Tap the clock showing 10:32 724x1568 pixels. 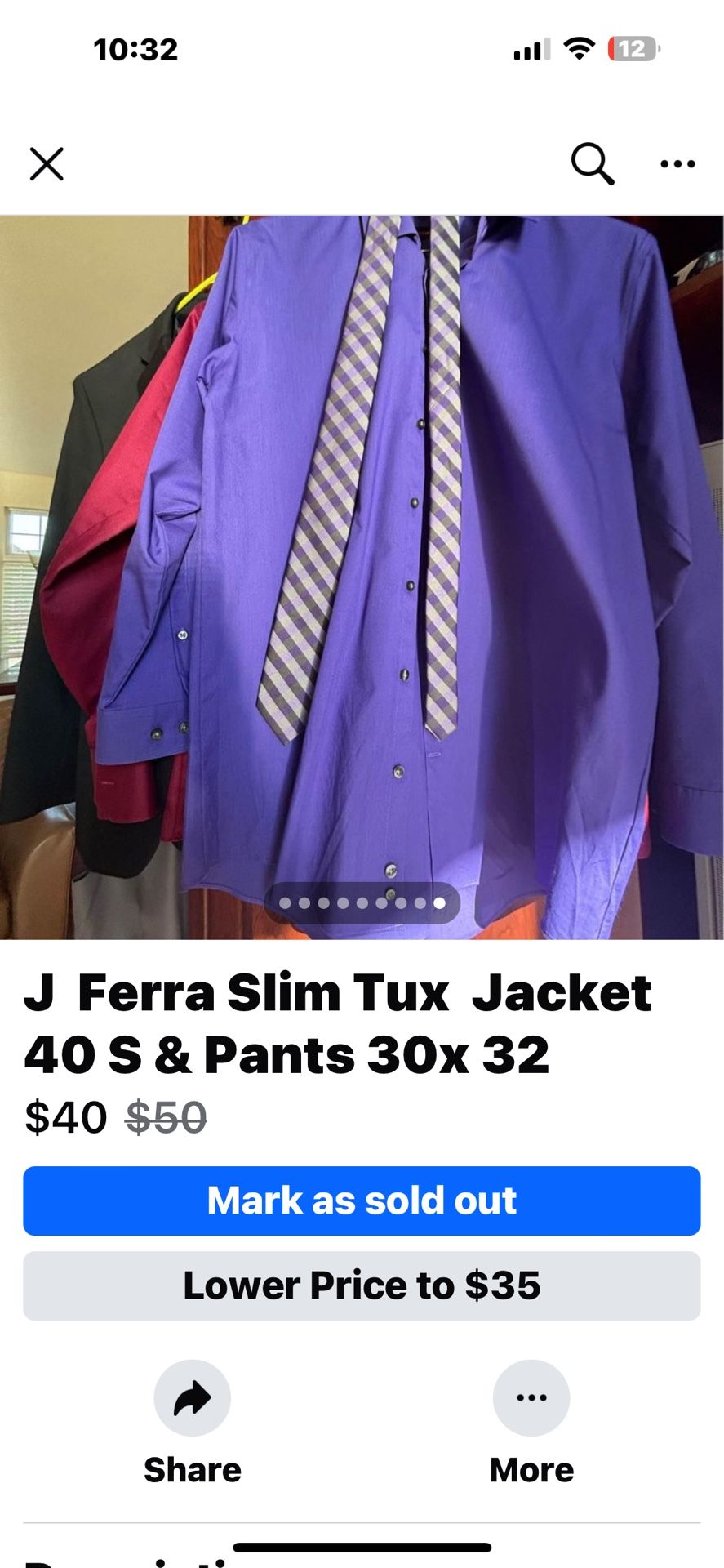pyautogui.click(x=134, y=50)
